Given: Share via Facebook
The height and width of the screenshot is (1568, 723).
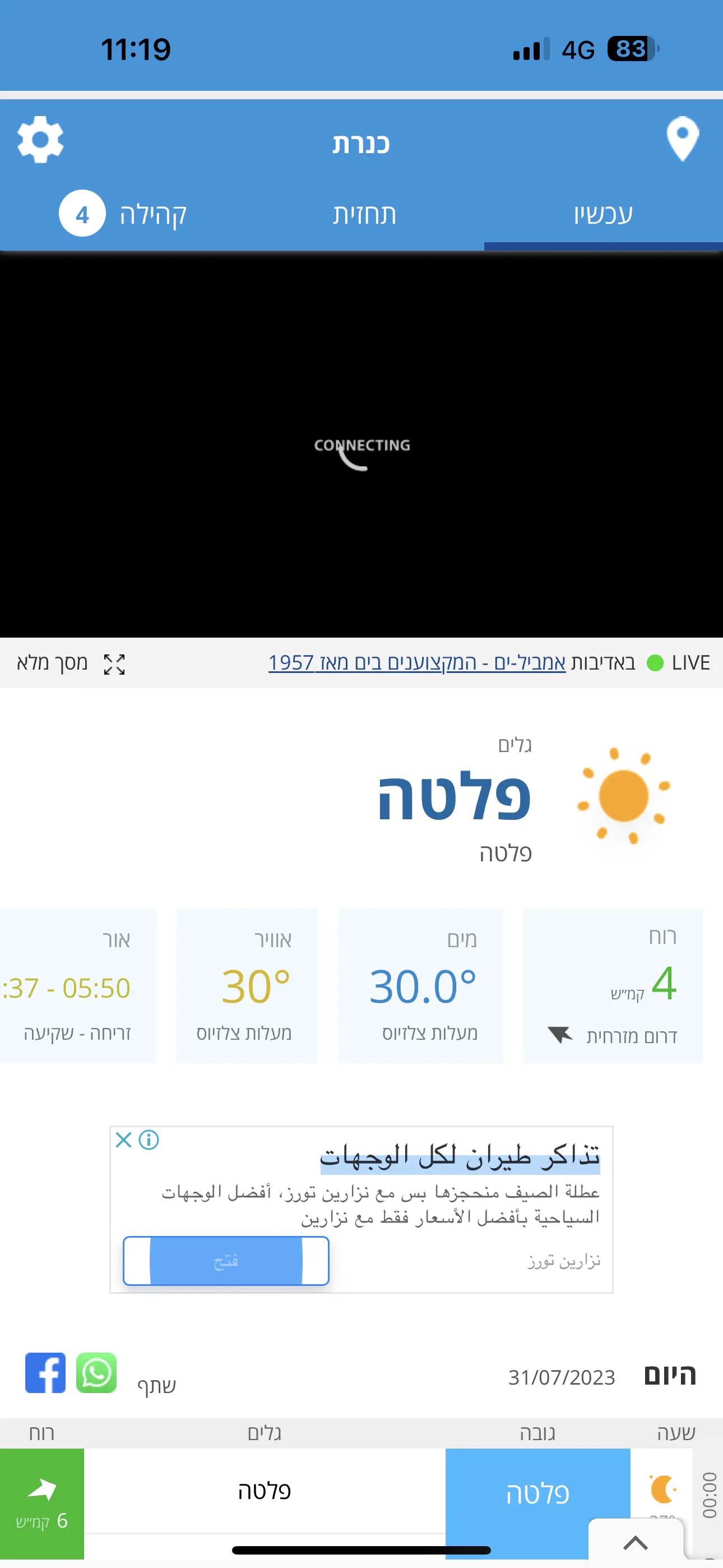Looking at the screenshot, I should [45, 1373].
